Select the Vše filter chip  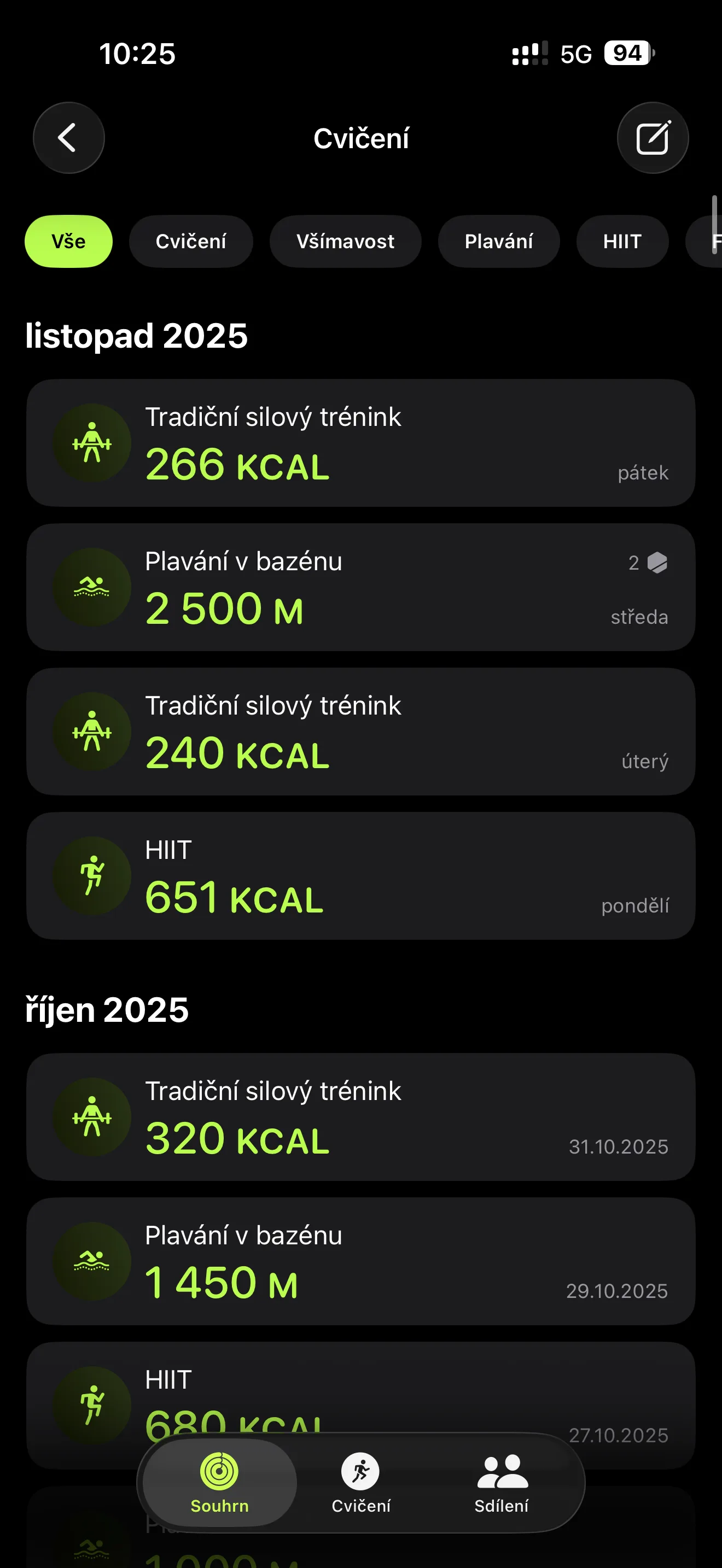(68, 241)
